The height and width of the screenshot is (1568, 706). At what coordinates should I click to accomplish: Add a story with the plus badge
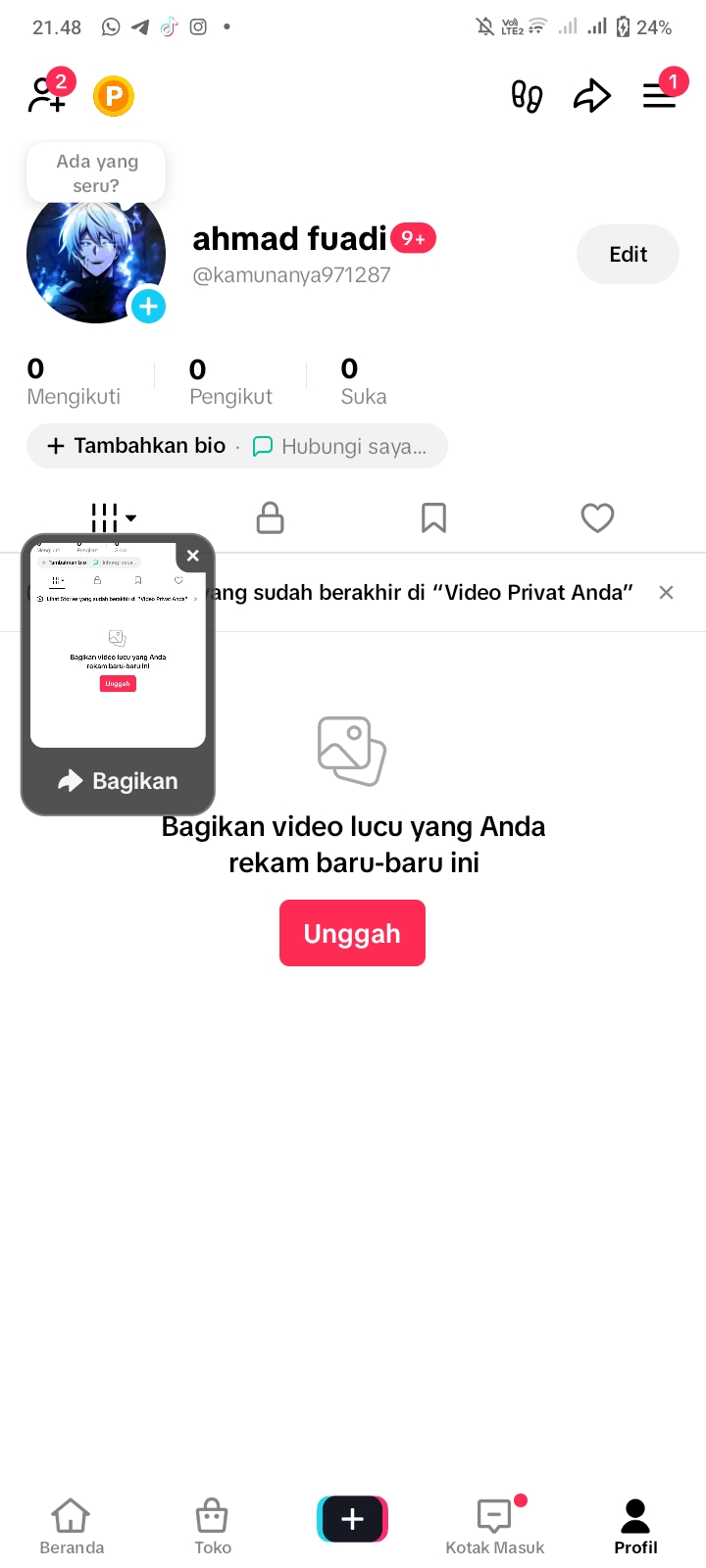point(148,307)
